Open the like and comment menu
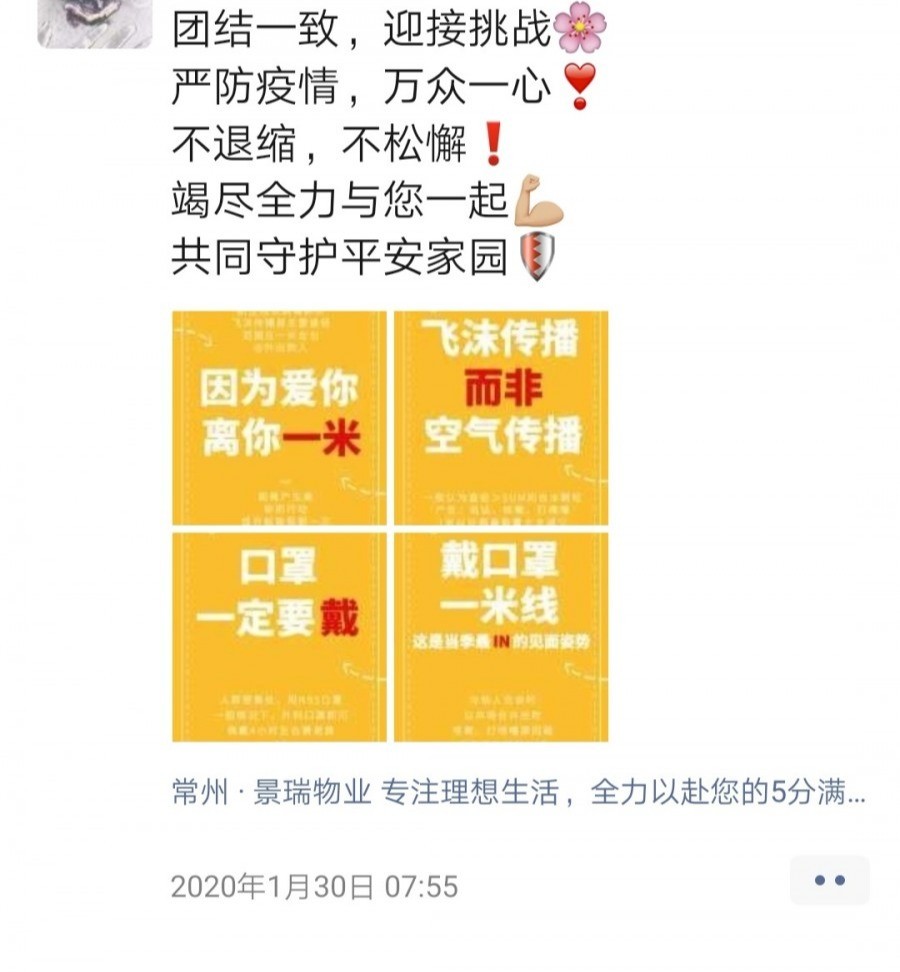Image resolution: width=900 pixels, height=972 pixels. (x=829, y=881)
